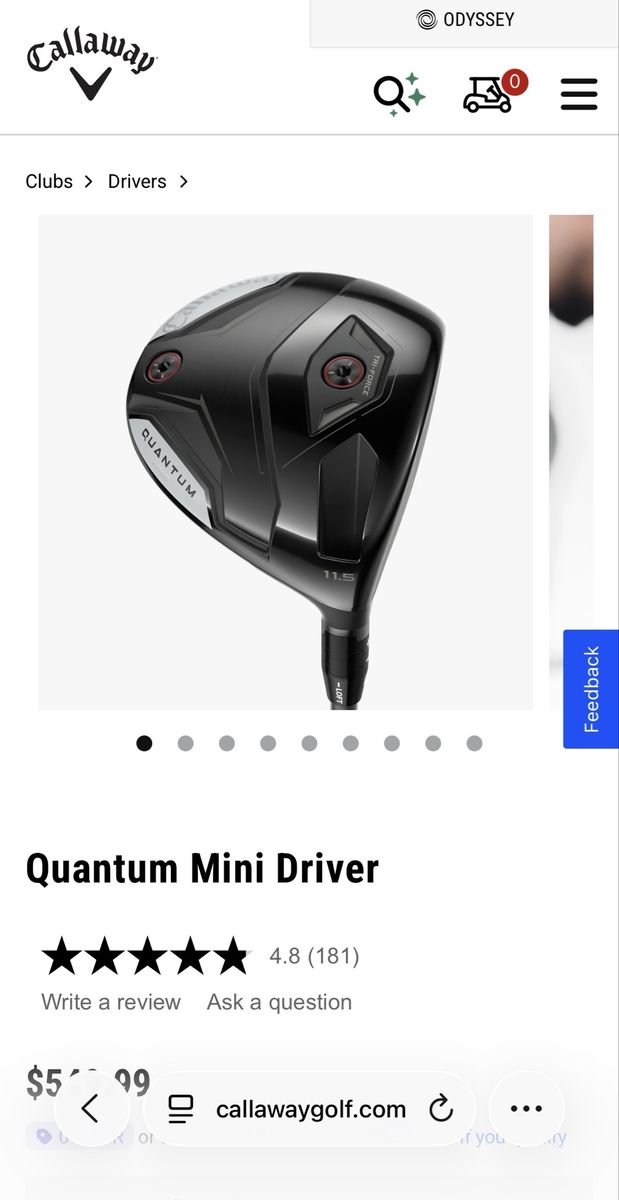Jump to the last carousel image dot
Viewport: 619px width, 1200px height.
click(x=474, y=743)
